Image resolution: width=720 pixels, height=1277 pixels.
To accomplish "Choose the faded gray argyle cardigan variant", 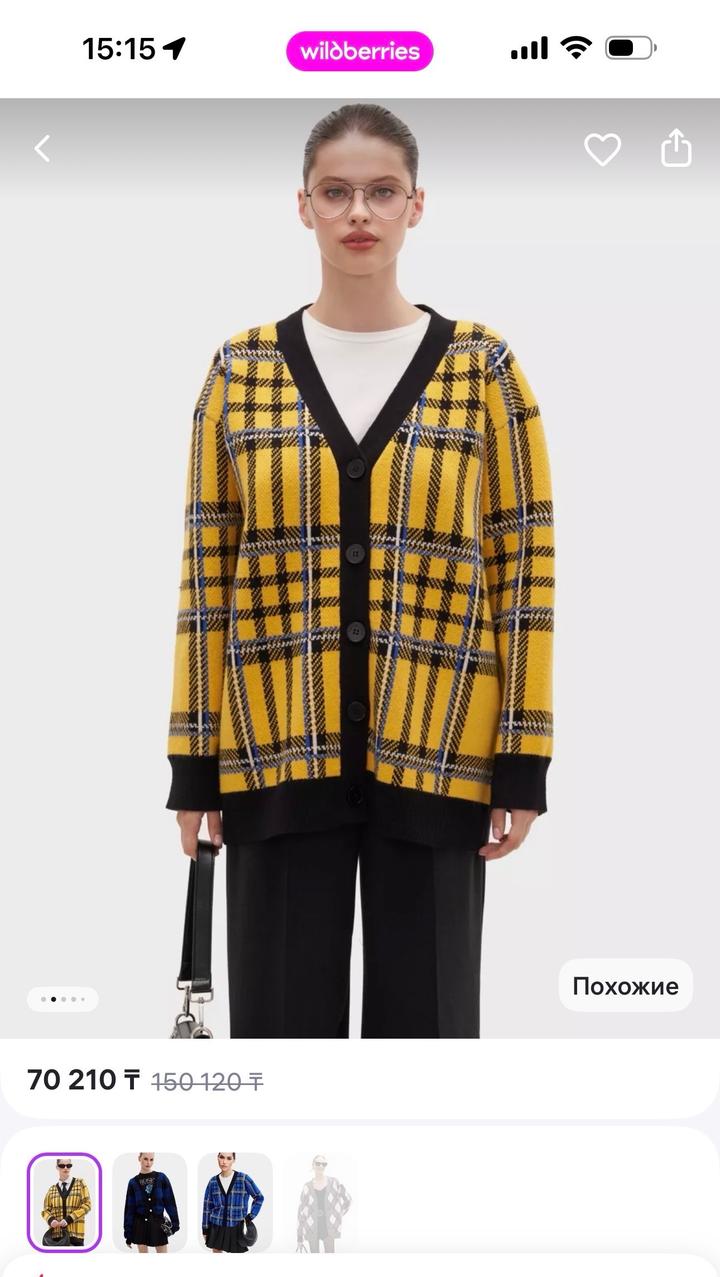I will click(x=320, y=1202).
